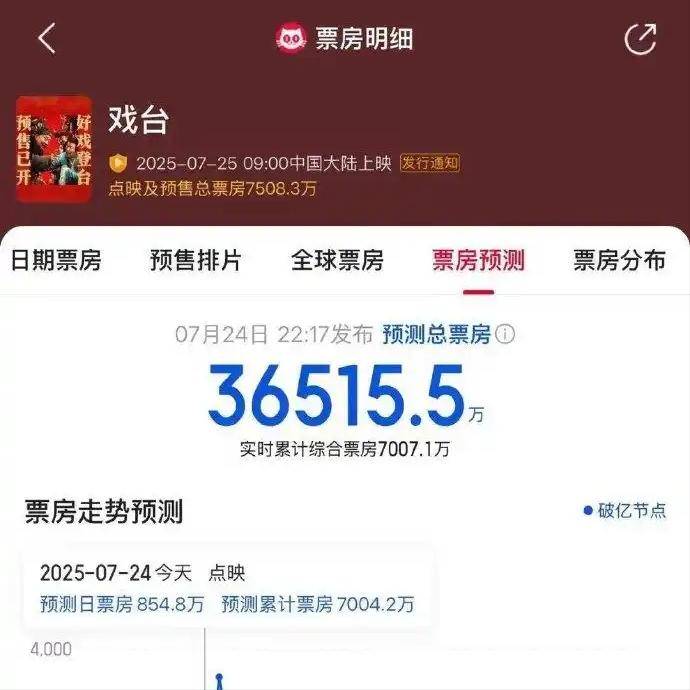The height and width of the screenshot is (690, 690).
Task: Switch to the 票房分布 tab
Action: point(619,261)
